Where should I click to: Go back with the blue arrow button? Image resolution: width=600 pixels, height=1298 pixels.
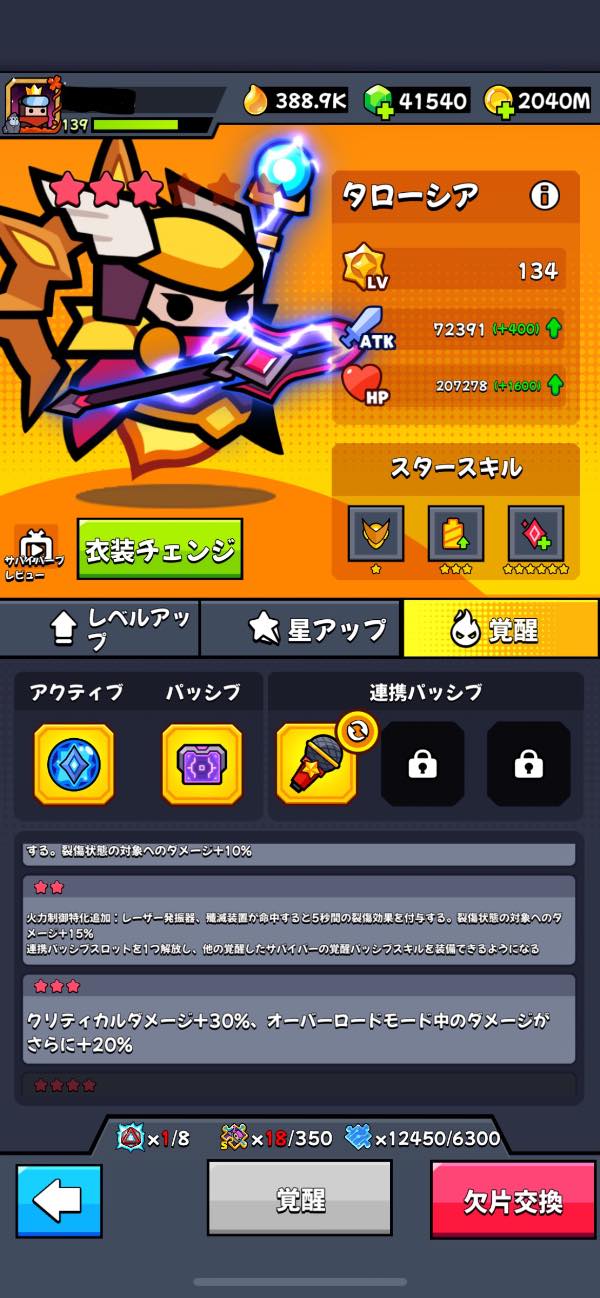click(x=59, y=1200)
